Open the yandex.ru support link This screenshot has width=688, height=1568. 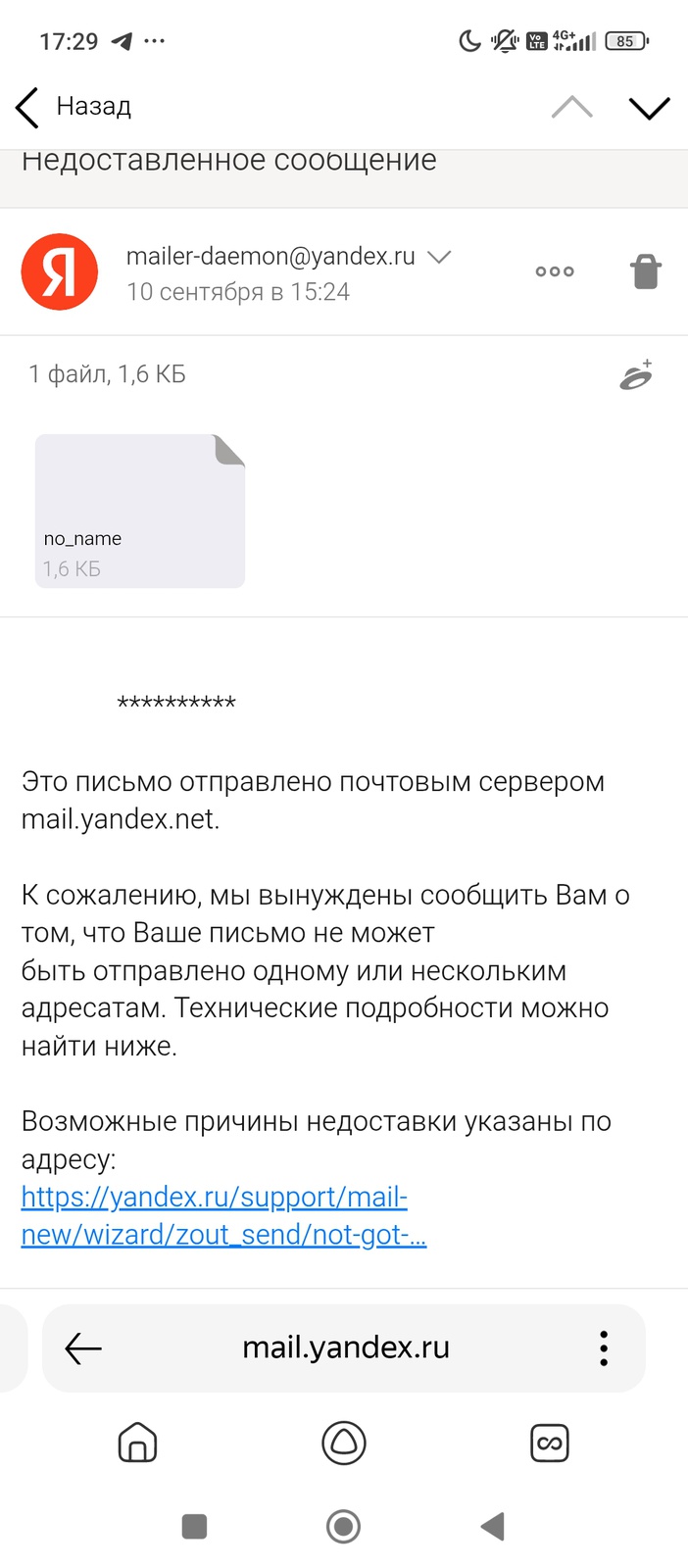click(223, 1215)
